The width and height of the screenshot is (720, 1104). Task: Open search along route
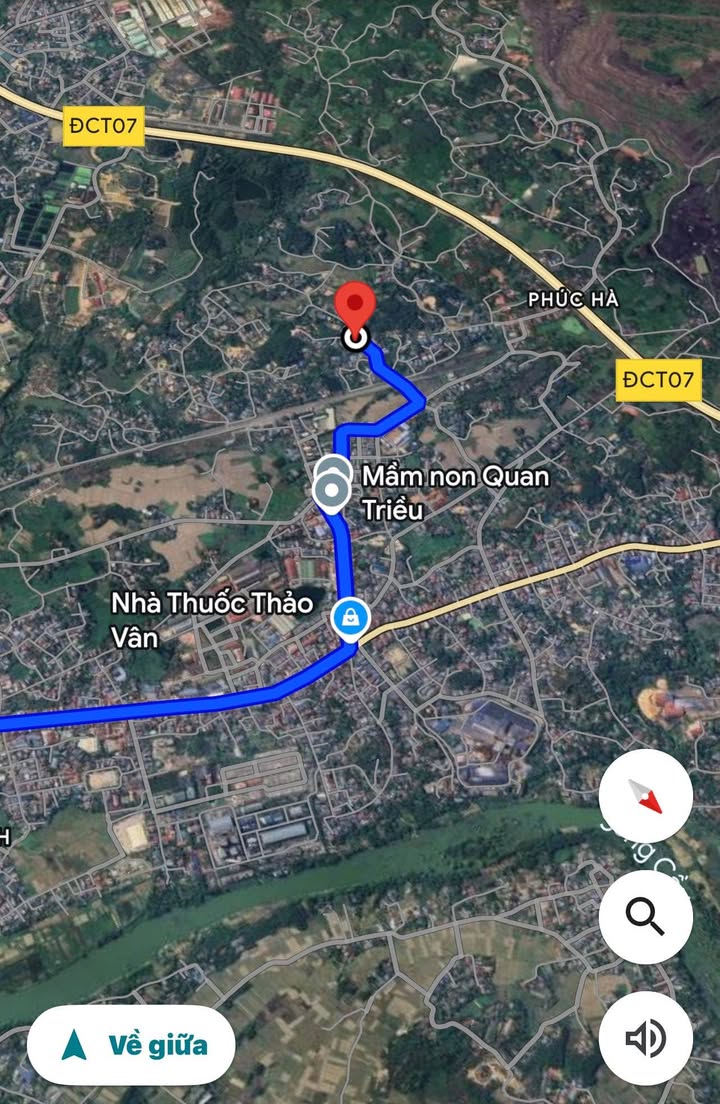coord(645,916)
